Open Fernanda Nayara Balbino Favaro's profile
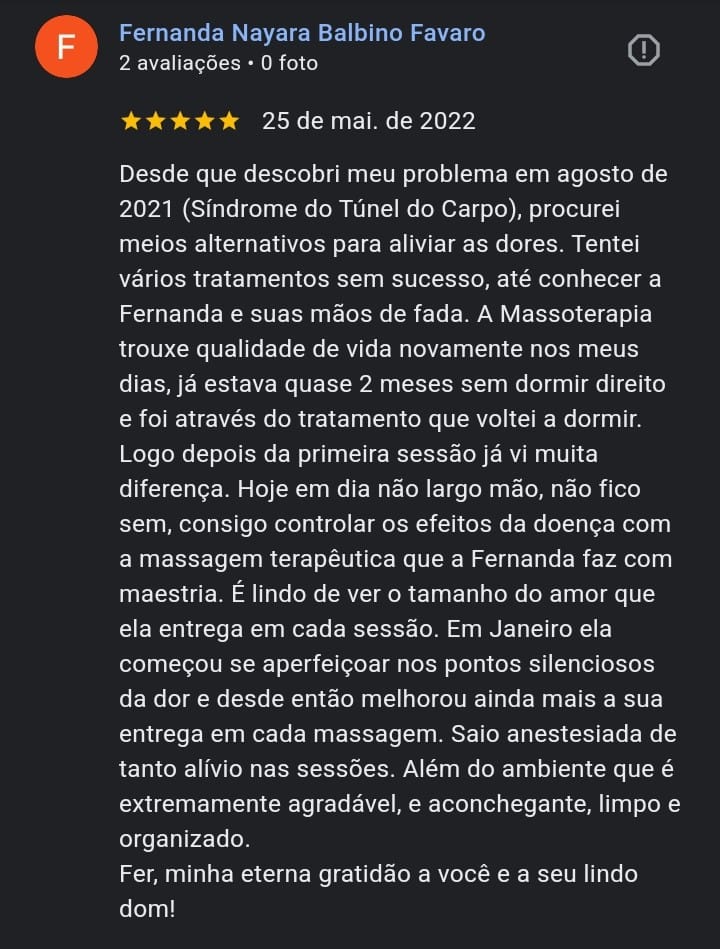Screen dimensions: 720x949 coord(301,33)
